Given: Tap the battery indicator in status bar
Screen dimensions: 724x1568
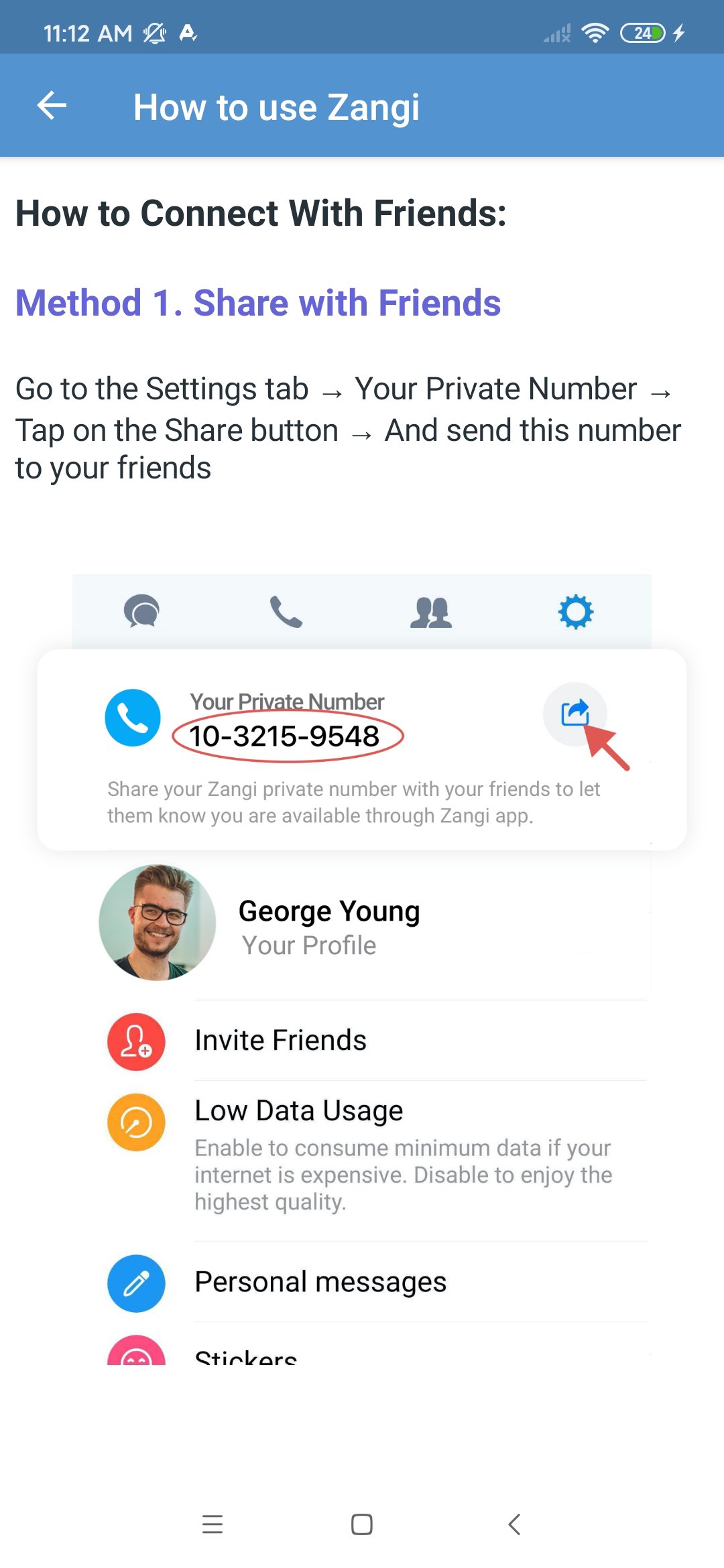Looking at the screenshot, I should pyautogui.click(x=642, y=31).
